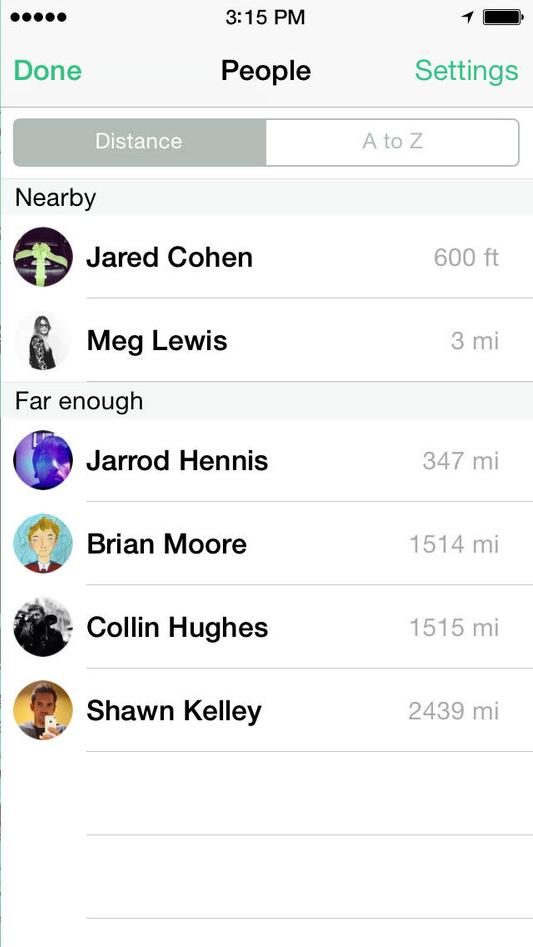Viewport: 533px width, 947px height.
Task: Open Settings from the top bar
Action: [466, 71]
